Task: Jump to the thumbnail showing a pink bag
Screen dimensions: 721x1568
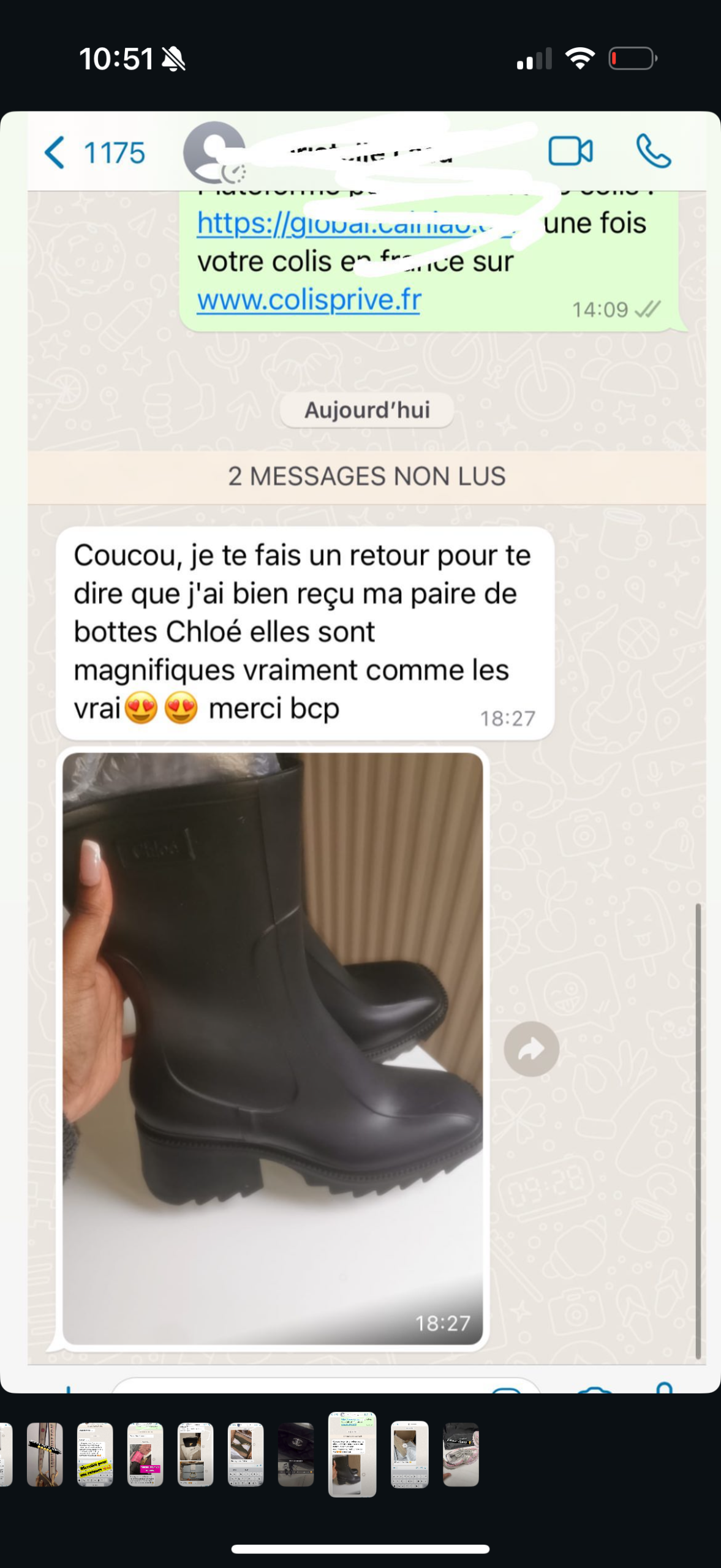Action: click(x=145, y=1455)
